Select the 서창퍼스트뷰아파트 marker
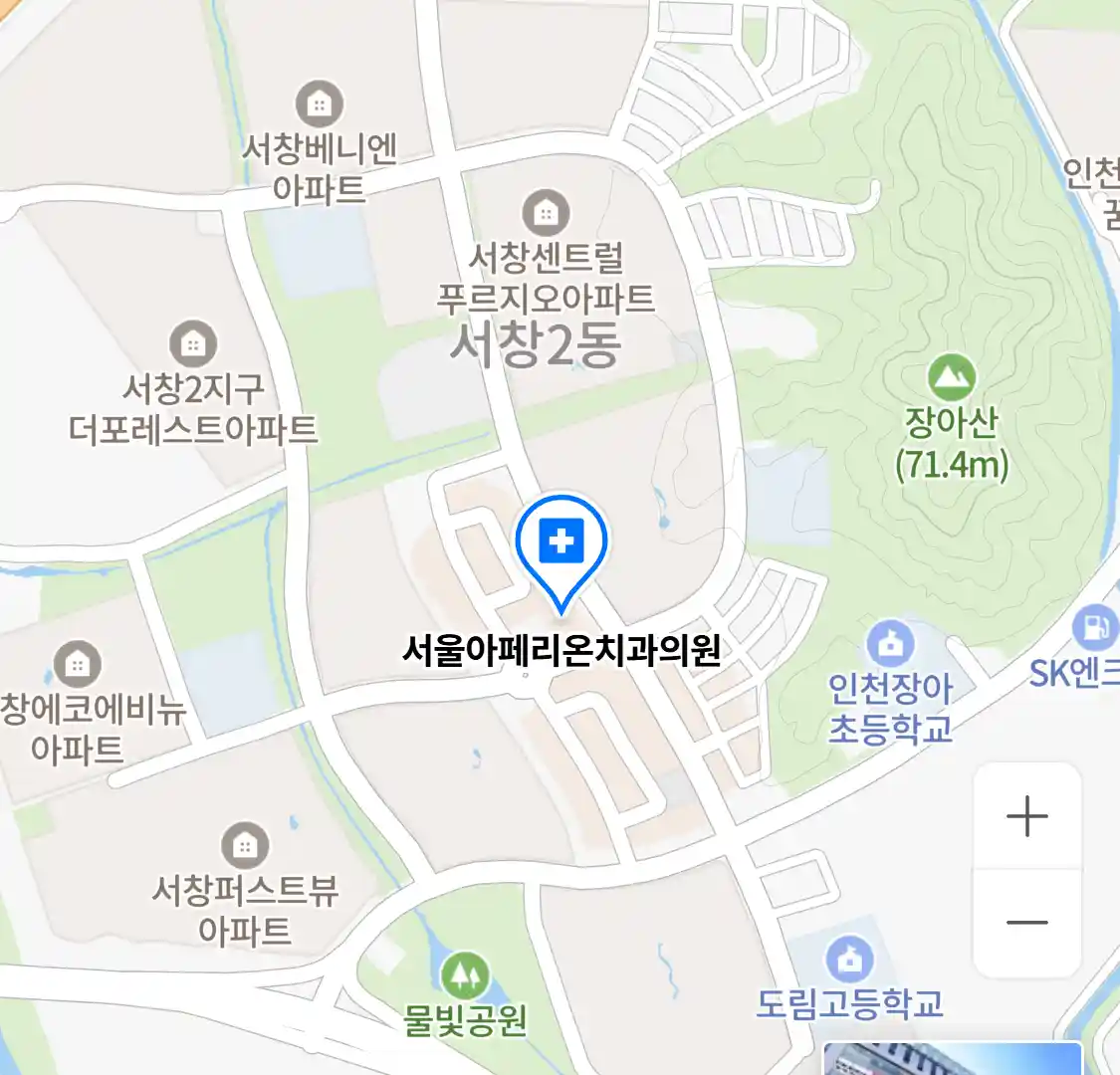 point(244,846)
